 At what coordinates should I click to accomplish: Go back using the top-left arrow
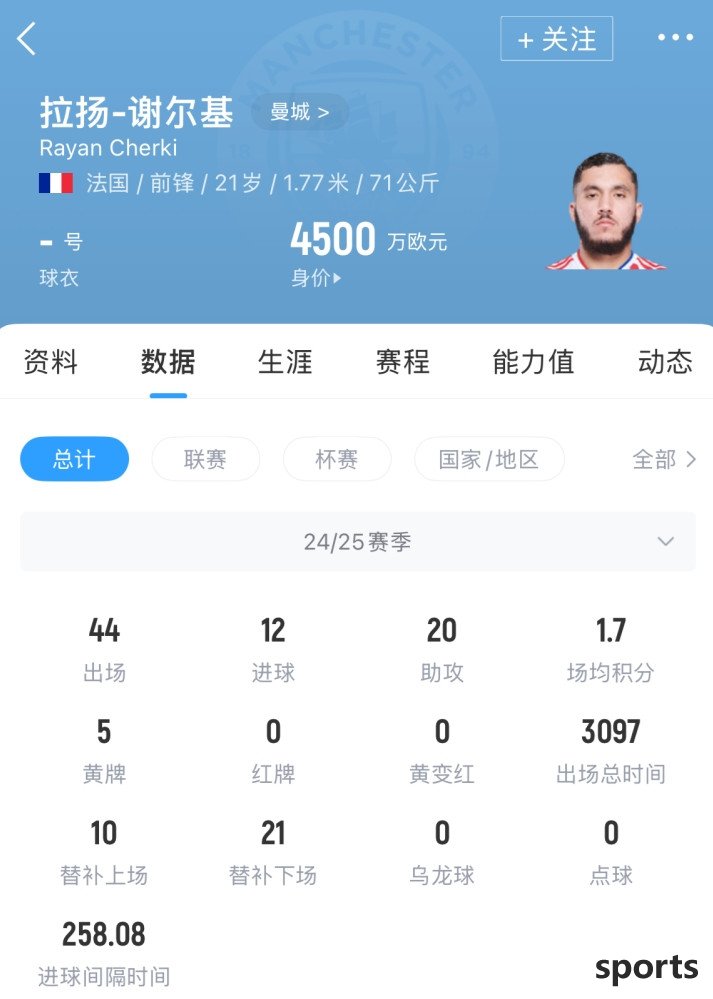coord(27,39)
